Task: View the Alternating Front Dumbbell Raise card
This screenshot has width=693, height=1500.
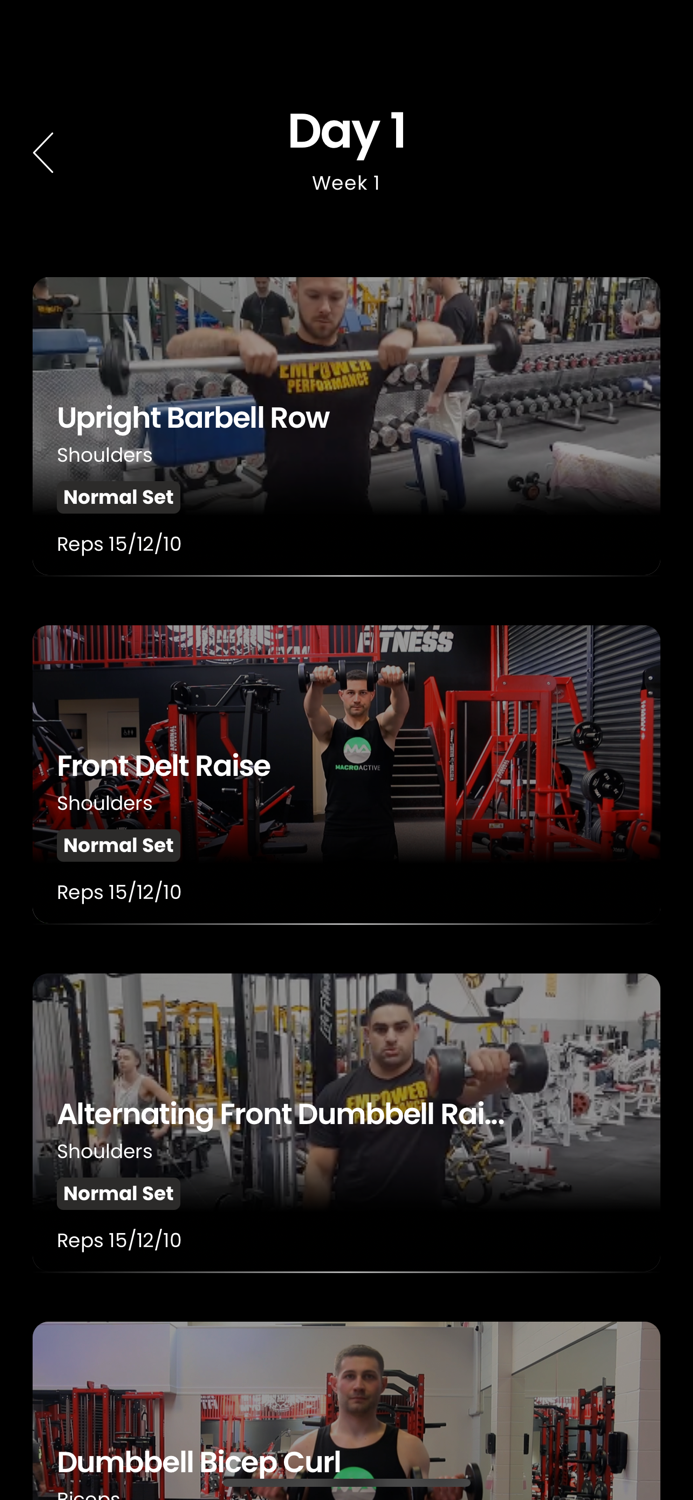Action: point(346,1122)
